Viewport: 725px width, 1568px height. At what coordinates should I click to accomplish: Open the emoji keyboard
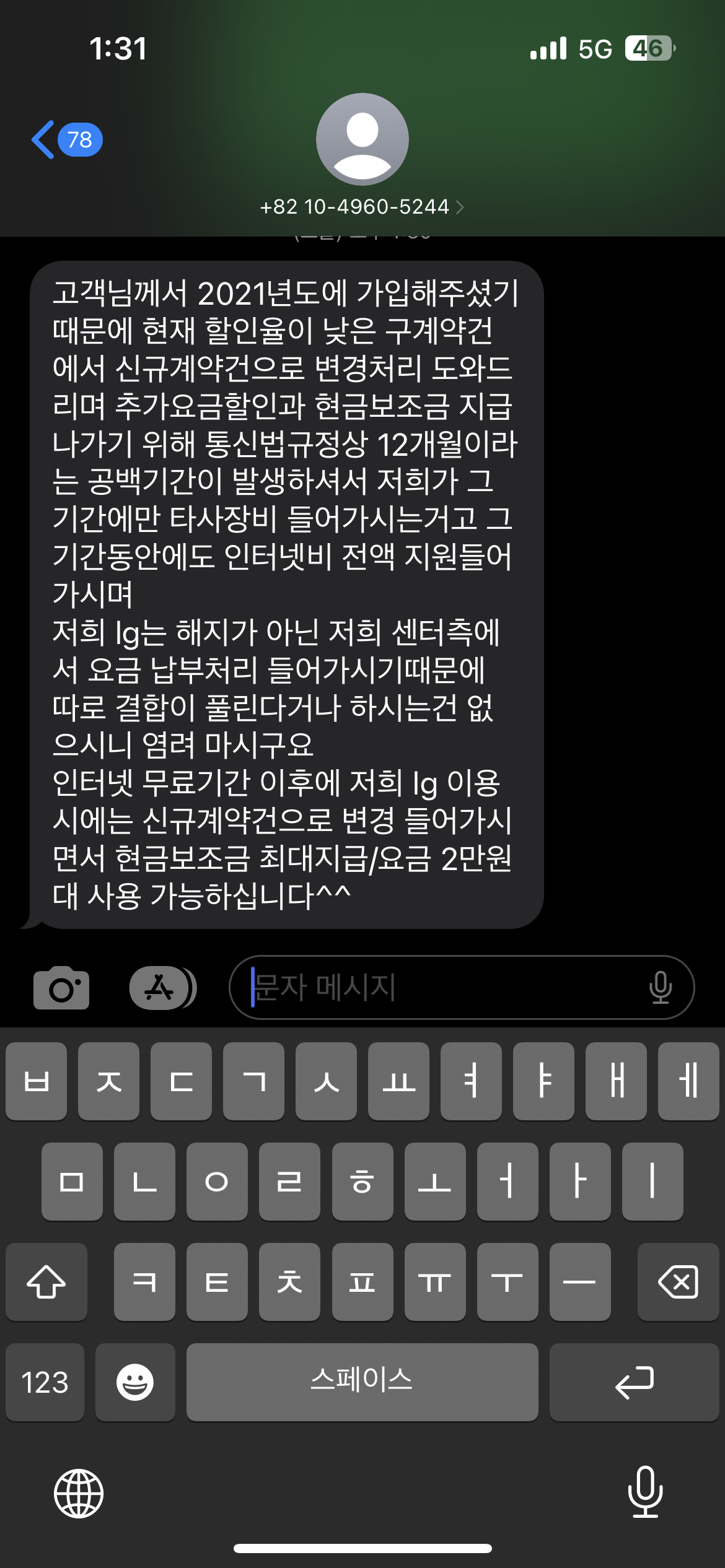[x=135, y=1382]
